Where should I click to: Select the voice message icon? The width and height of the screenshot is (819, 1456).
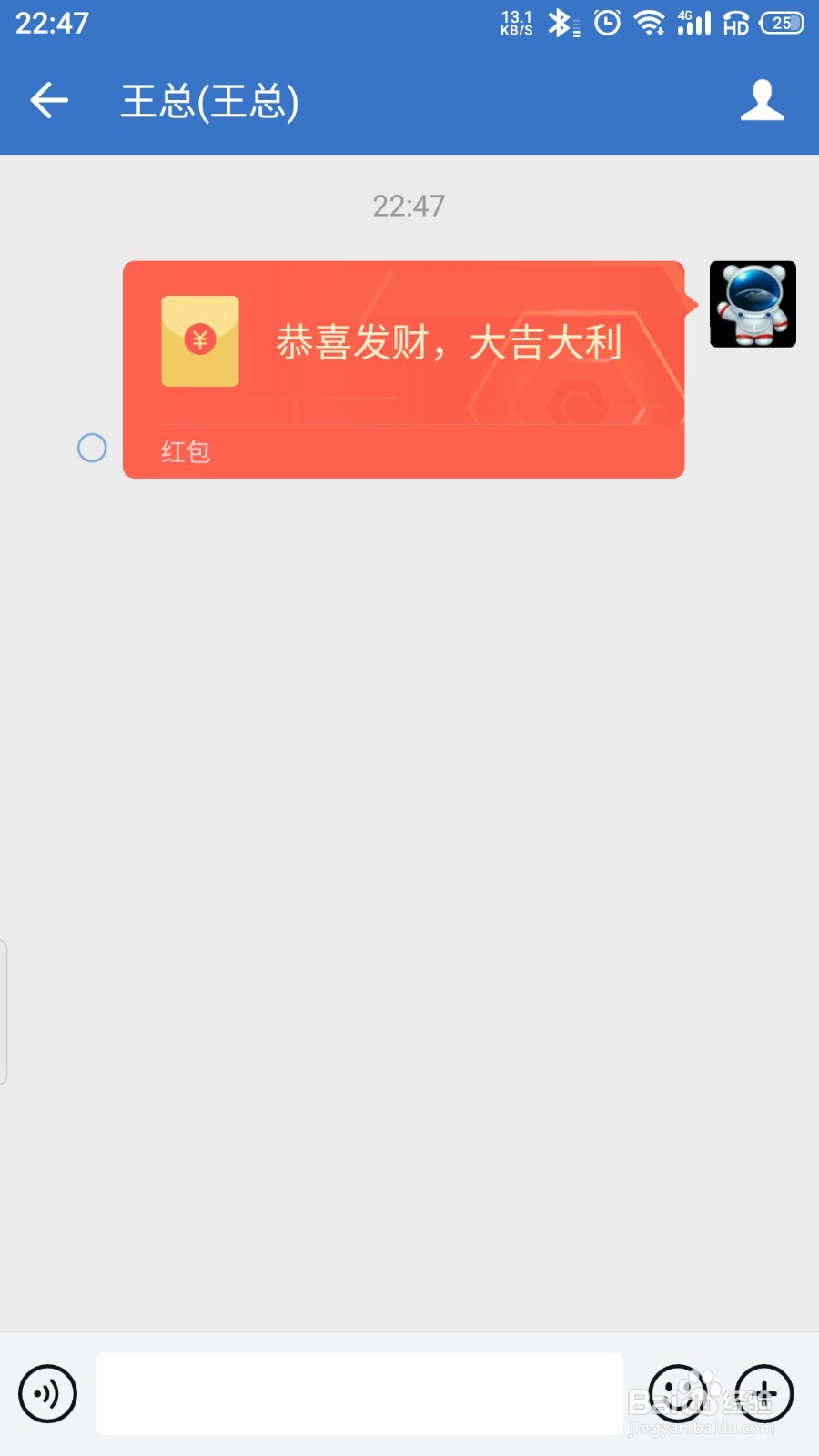tap(47, 1393)
